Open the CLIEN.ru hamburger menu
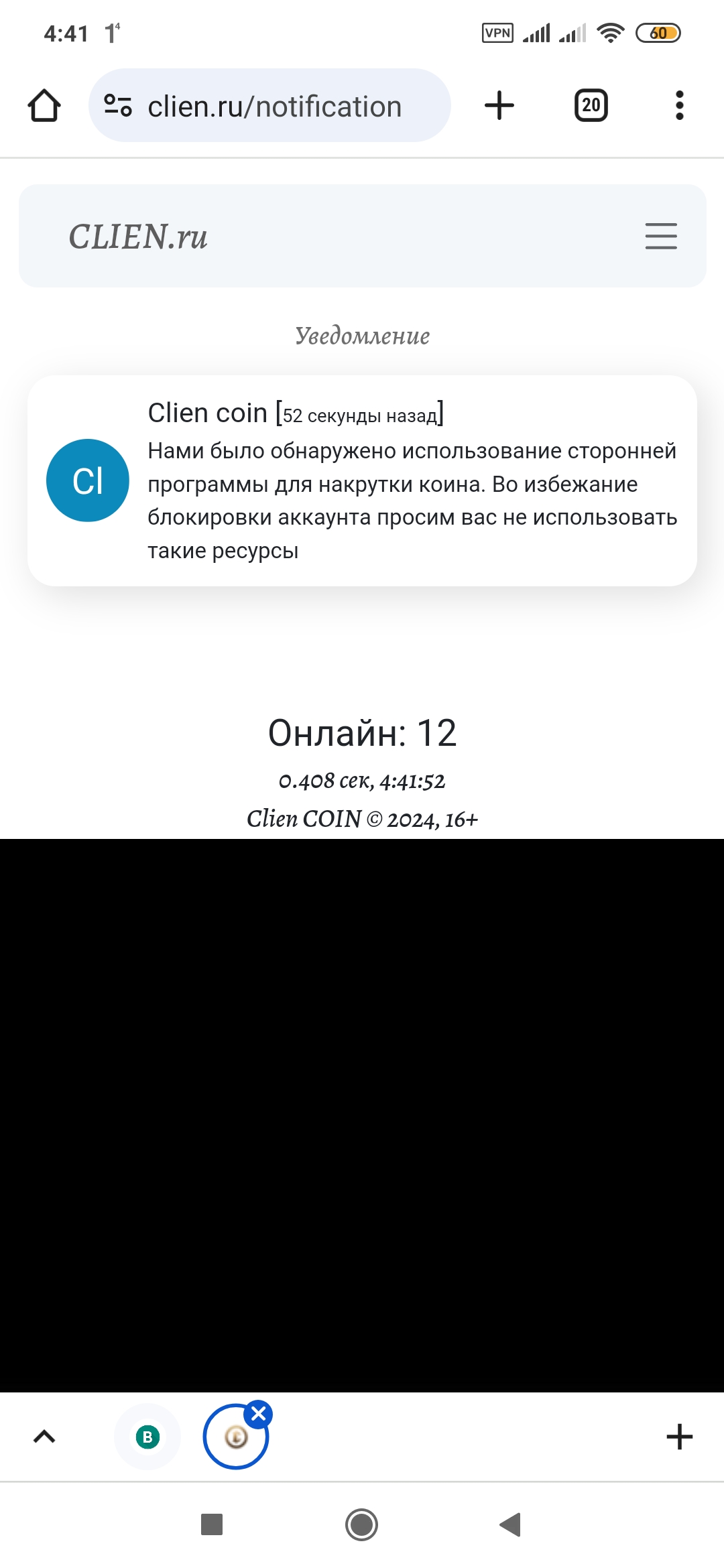Viewport: 724px width, 1568px height. point(661,236)
